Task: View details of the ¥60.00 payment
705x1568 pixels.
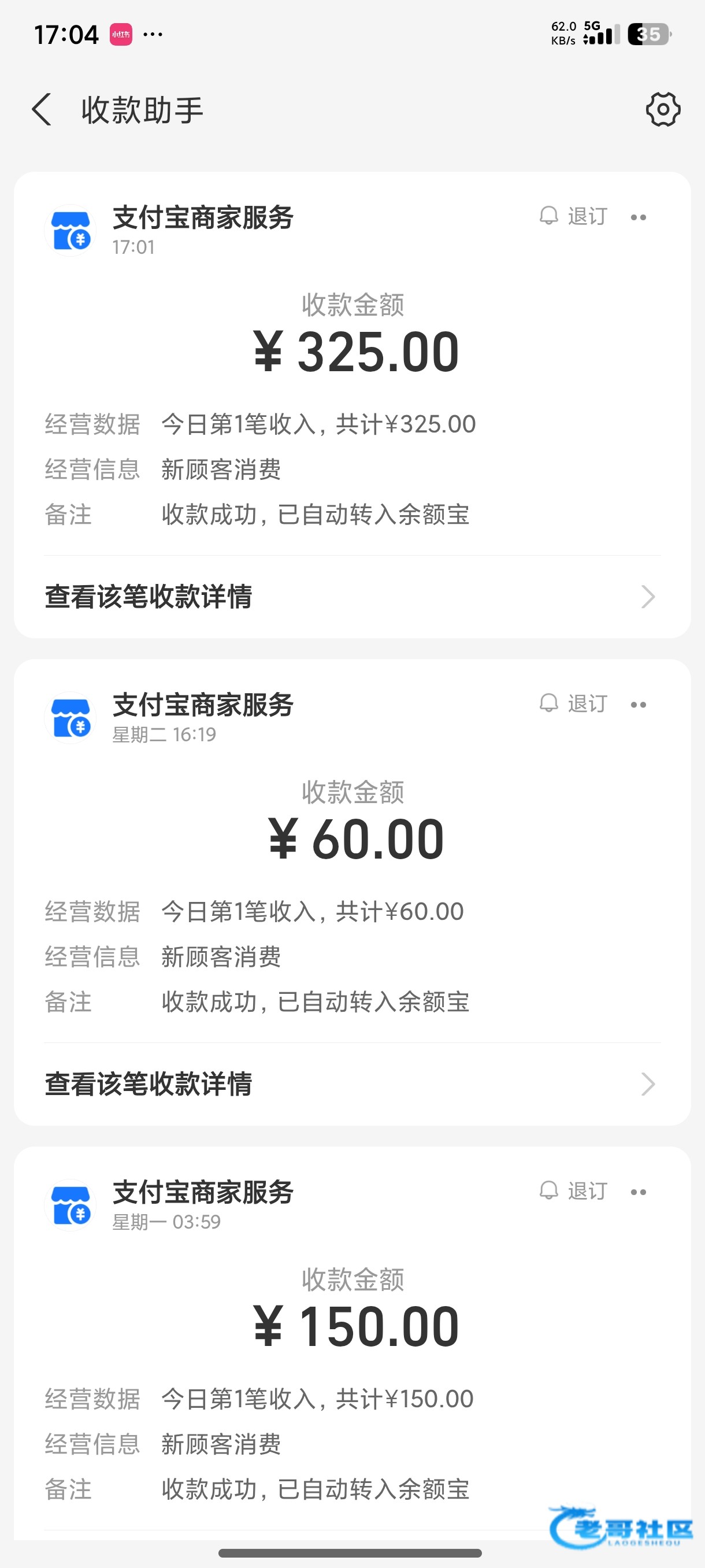Action: [x=351, y=1084]
